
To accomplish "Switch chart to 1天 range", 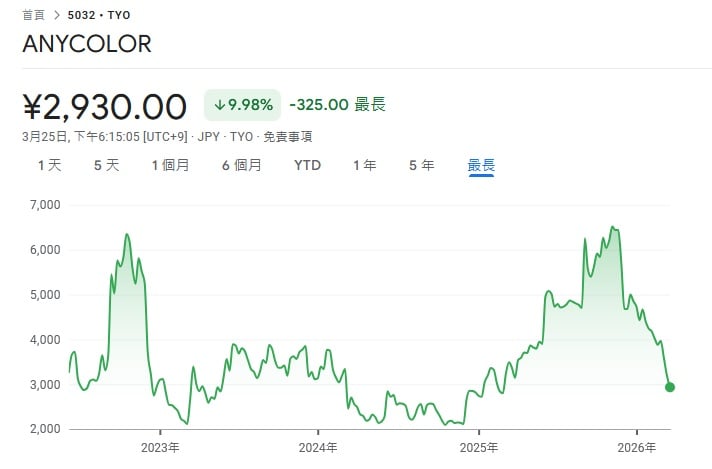I will (x=49, y=165).
